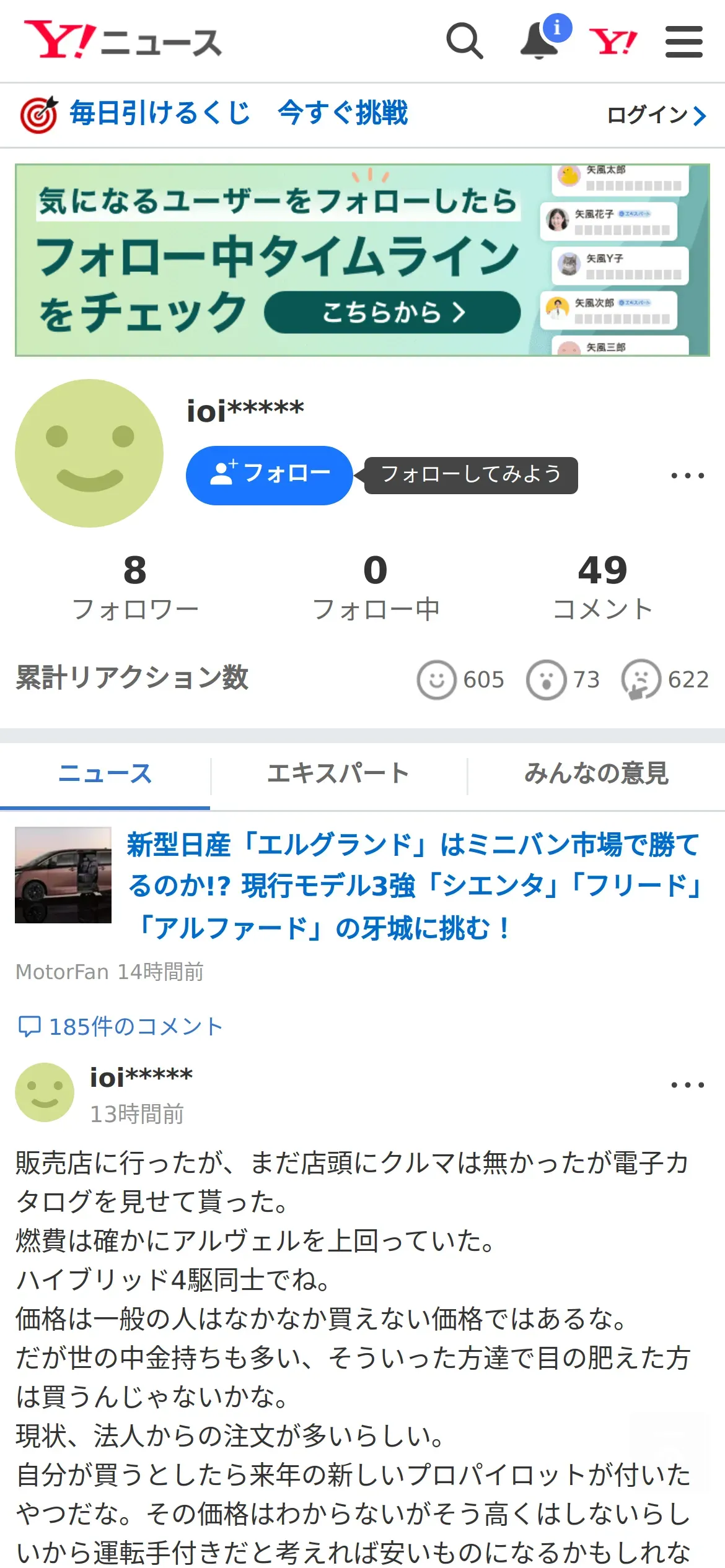The height and width of the screenshot is (1568, 725).
Task: Switch to the エキスパート tab
Action: (x=338, y=773)
